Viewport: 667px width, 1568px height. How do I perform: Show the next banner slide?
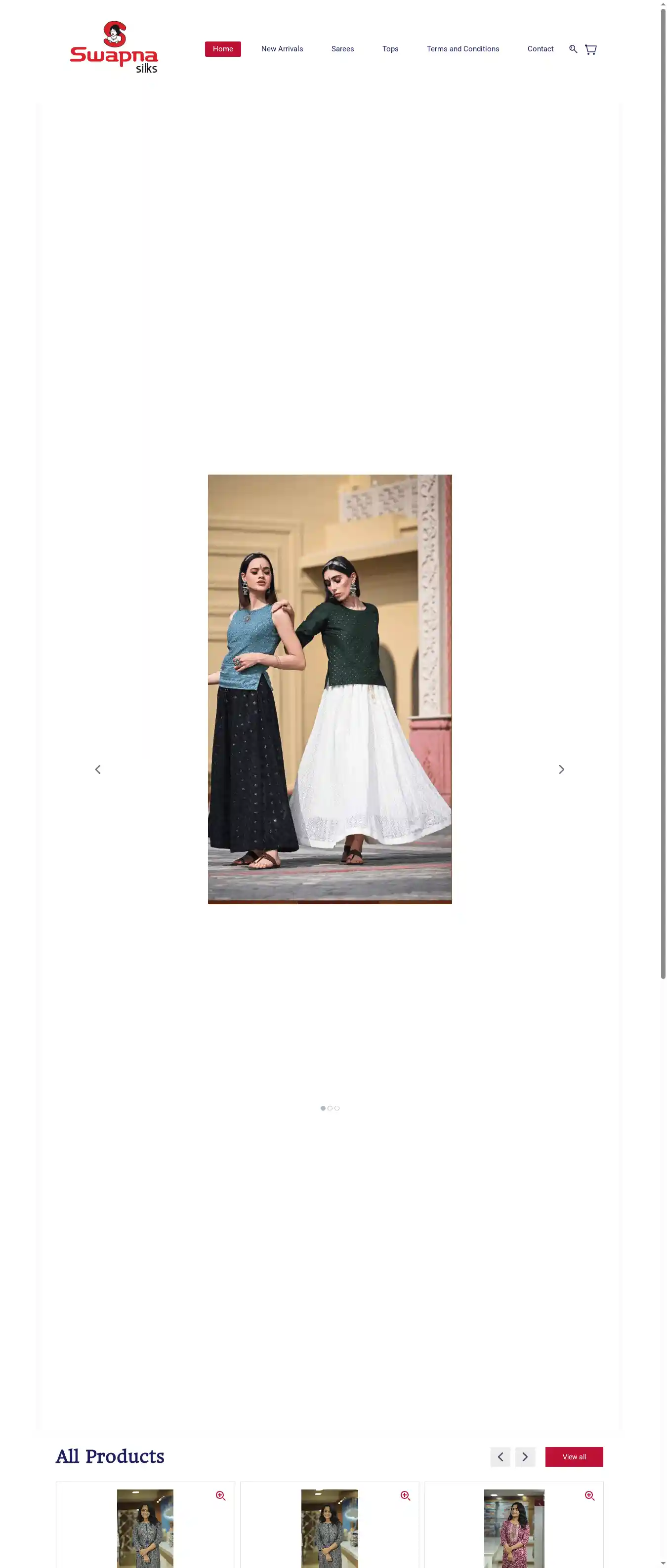coord(561,769)
